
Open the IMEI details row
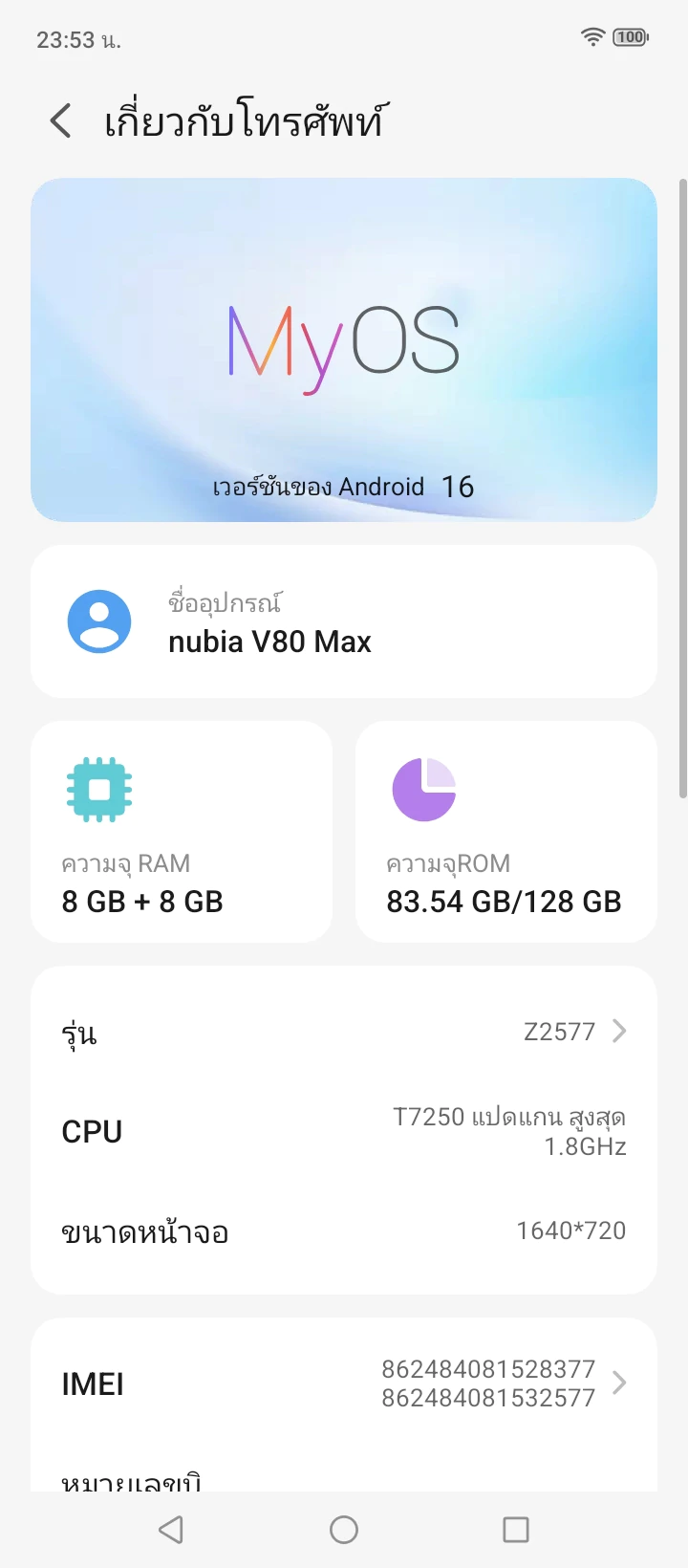coord(344,1383)
